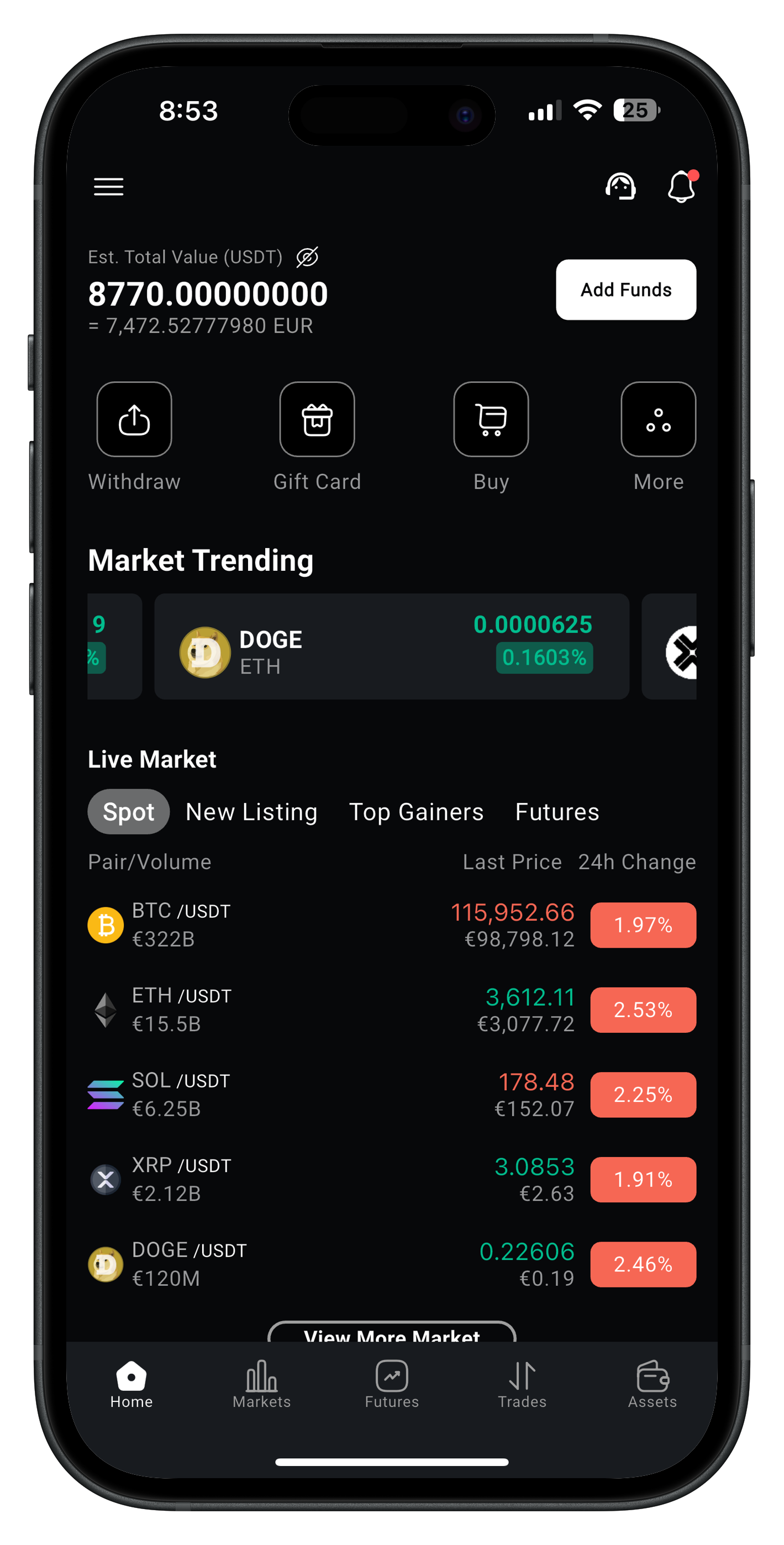784x1545 pixels.
Task: Open the trending DOGE/ETH card
Action: pyautogui.click(x=391, y=647)
